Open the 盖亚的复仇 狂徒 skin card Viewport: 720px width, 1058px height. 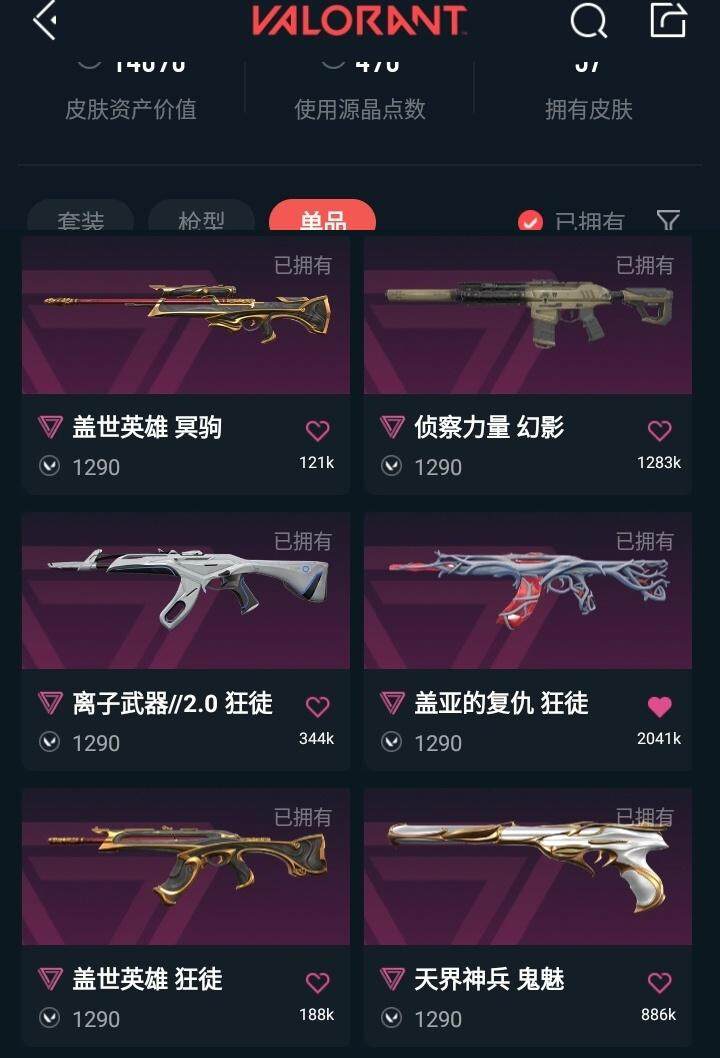528,592
